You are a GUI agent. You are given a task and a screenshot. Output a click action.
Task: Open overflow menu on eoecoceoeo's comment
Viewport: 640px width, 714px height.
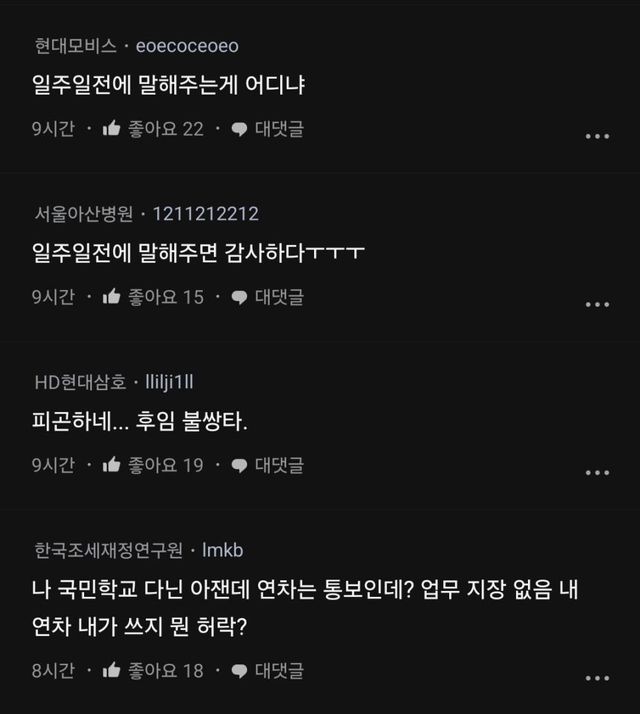click(597, 136)
